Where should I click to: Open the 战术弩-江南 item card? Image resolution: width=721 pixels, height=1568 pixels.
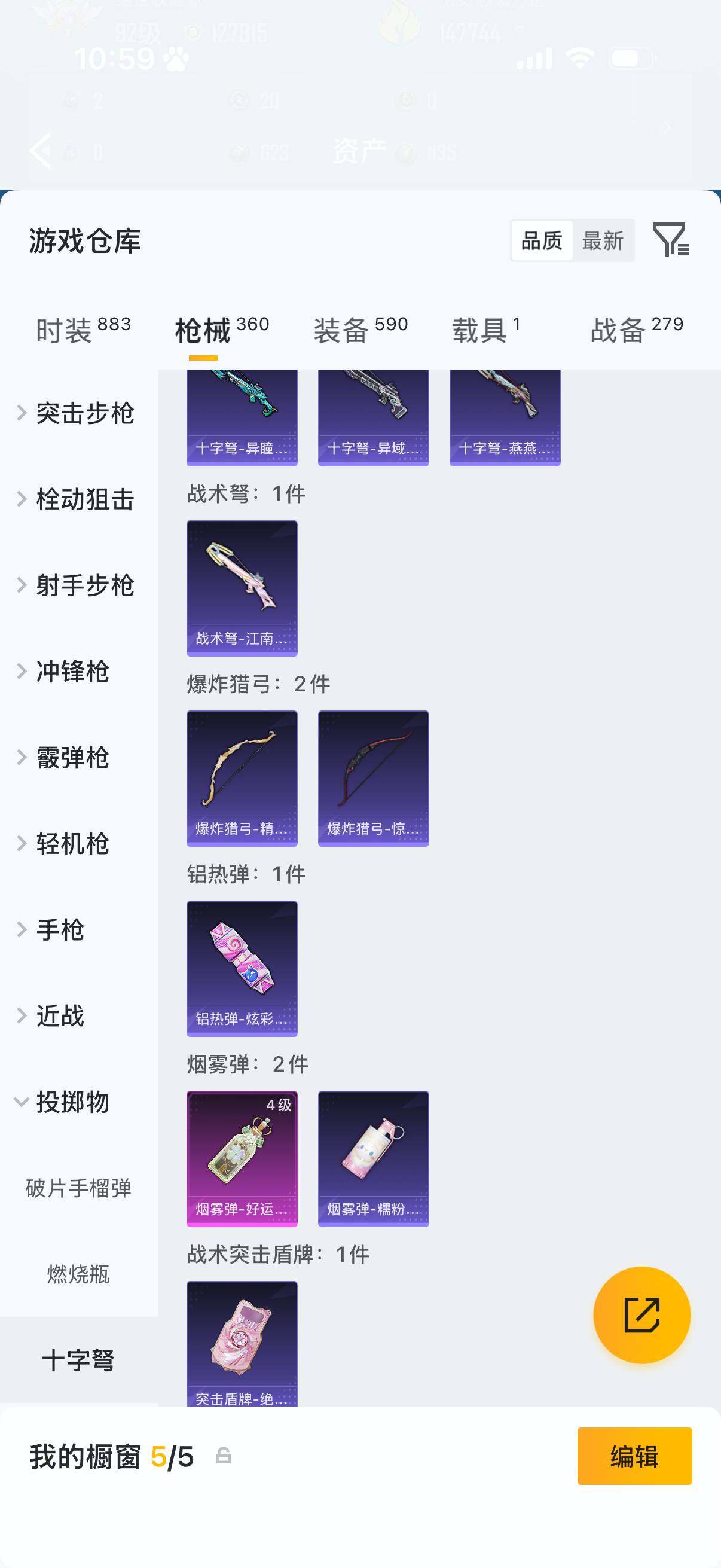coord(242,587)
